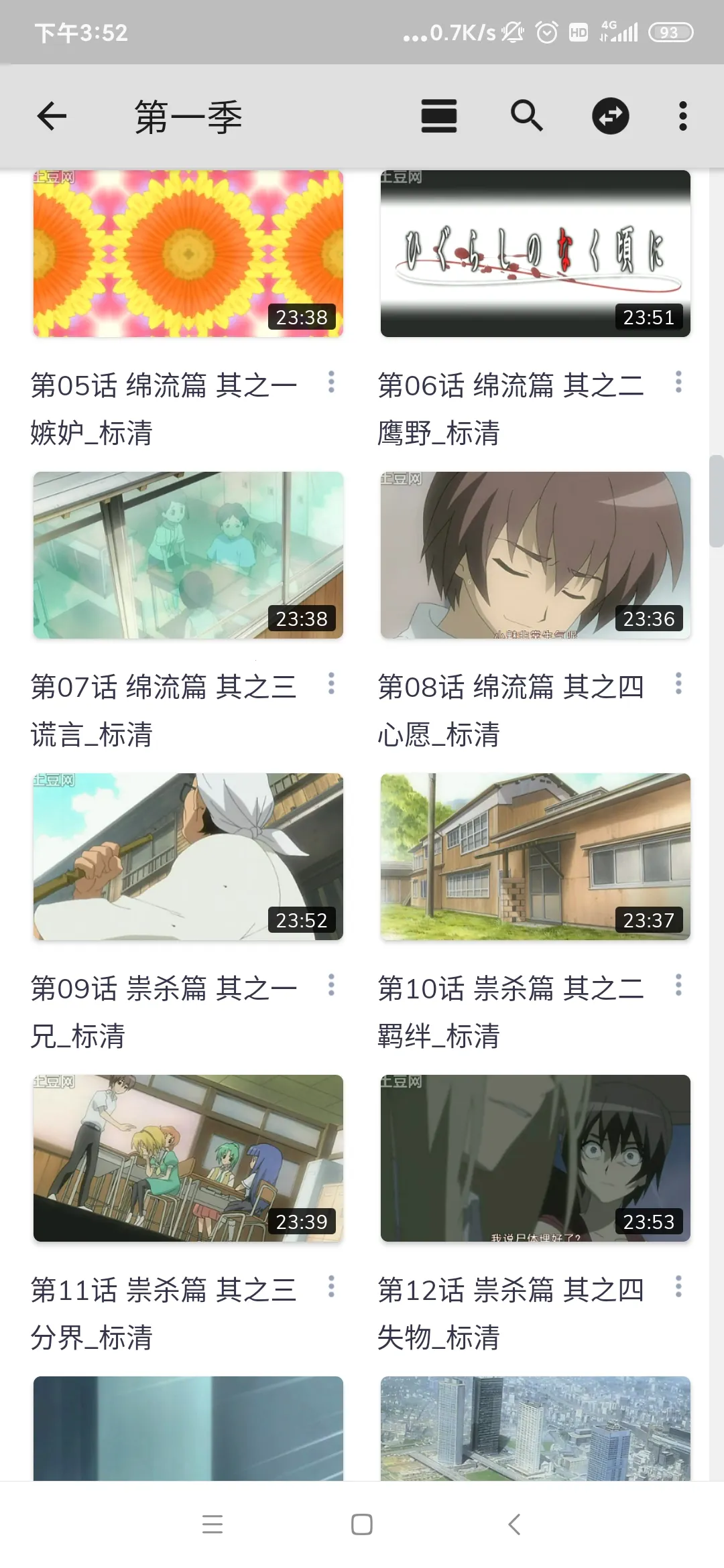Viewport: 724px width, 1568px height.
Task: Open the app bar overflow menu
Action: tap(682, 117)
